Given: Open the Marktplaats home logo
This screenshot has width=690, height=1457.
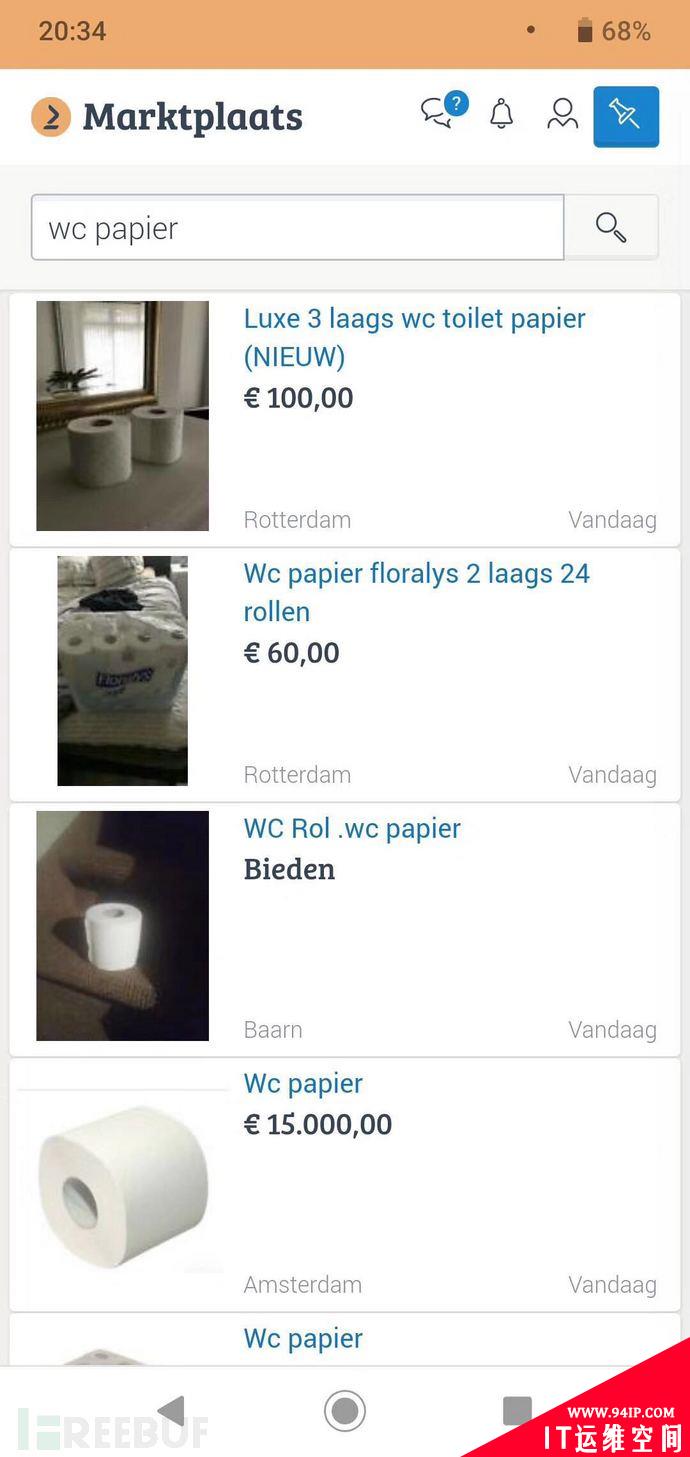Looking at the screenshot, I should coord(167,117).
